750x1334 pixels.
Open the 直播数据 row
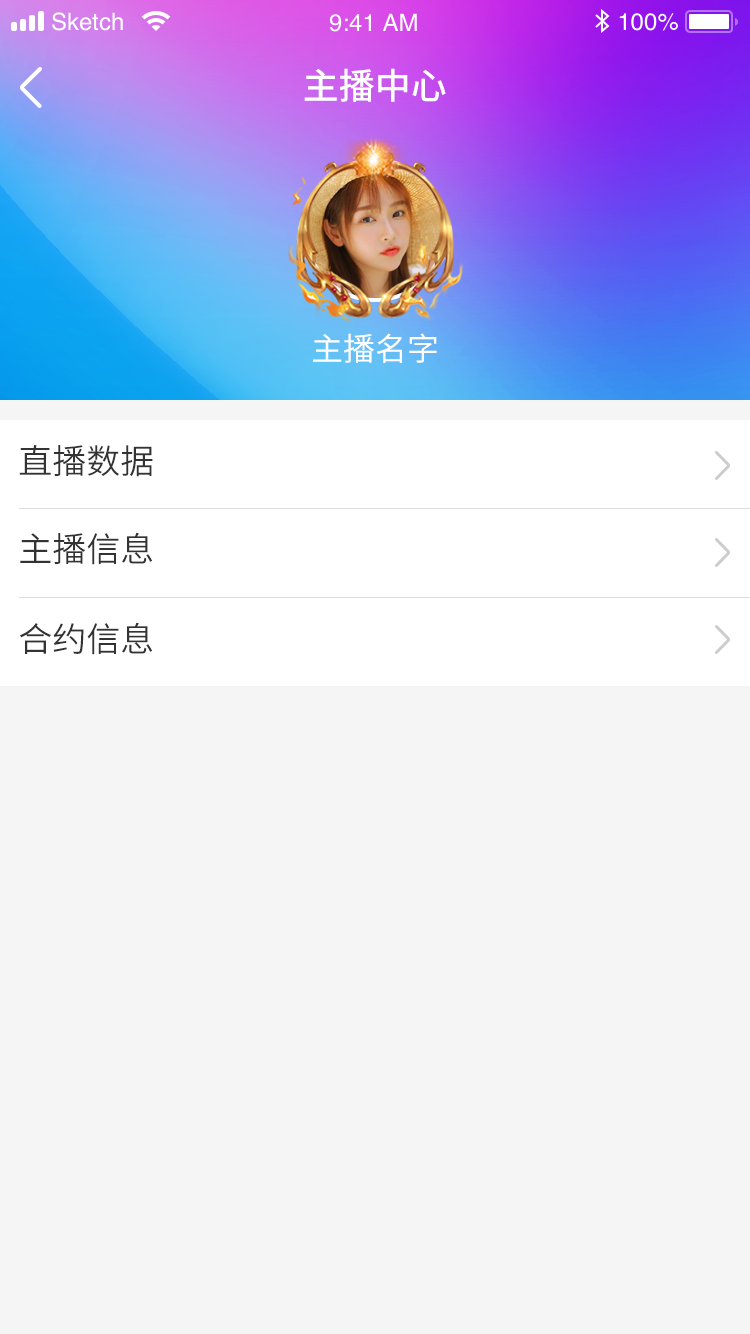point(375,464)
